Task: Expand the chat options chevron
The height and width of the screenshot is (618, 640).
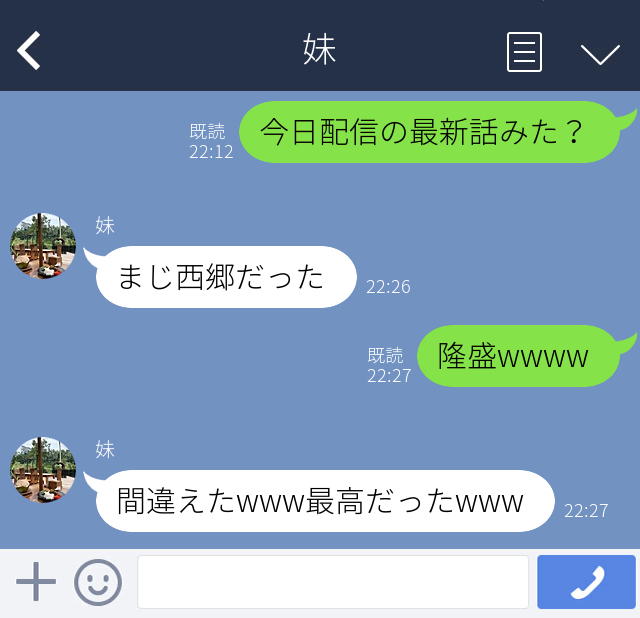Action: [x=600, y=53]
